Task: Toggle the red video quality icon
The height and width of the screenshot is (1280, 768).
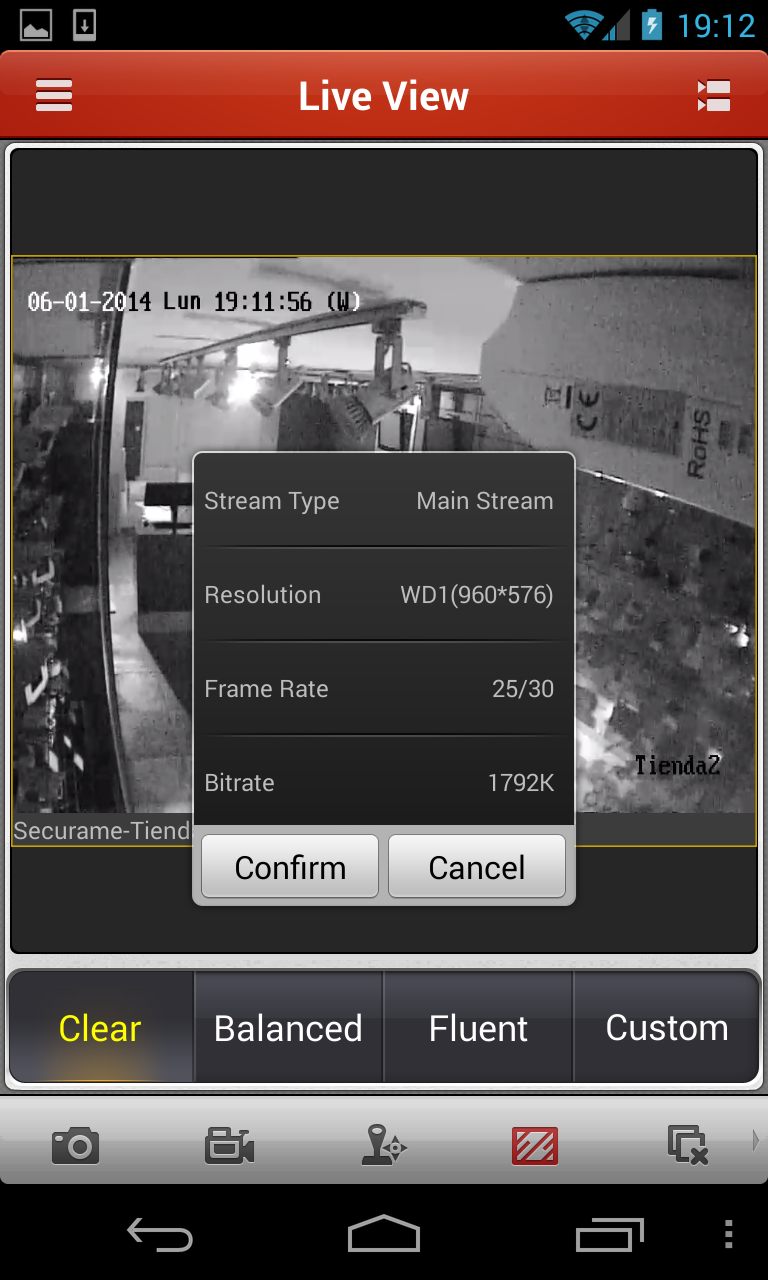Action: point(535,1145)
